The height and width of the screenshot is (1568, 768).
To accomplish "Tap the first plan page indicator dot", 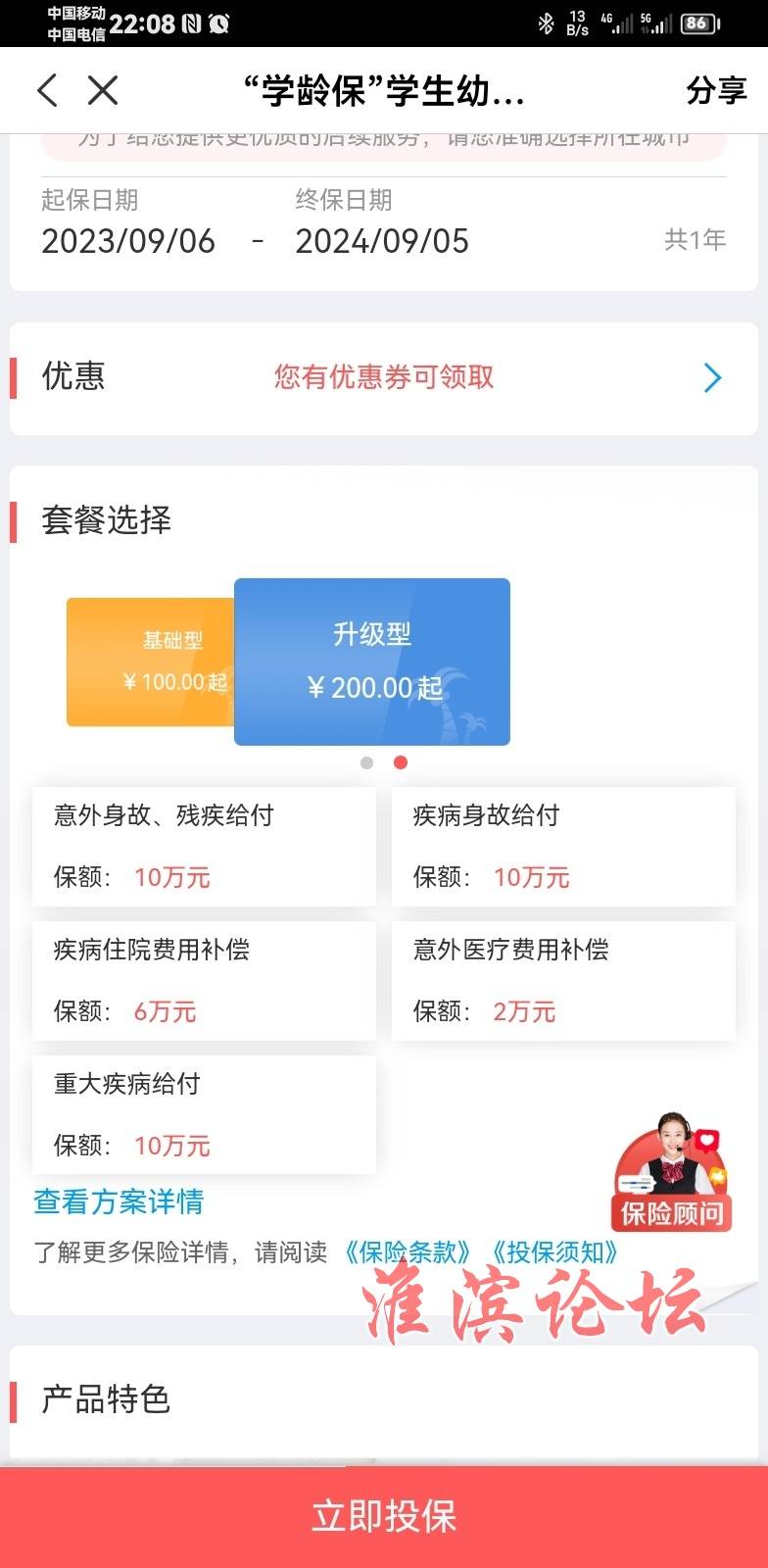I will (366, 762).
